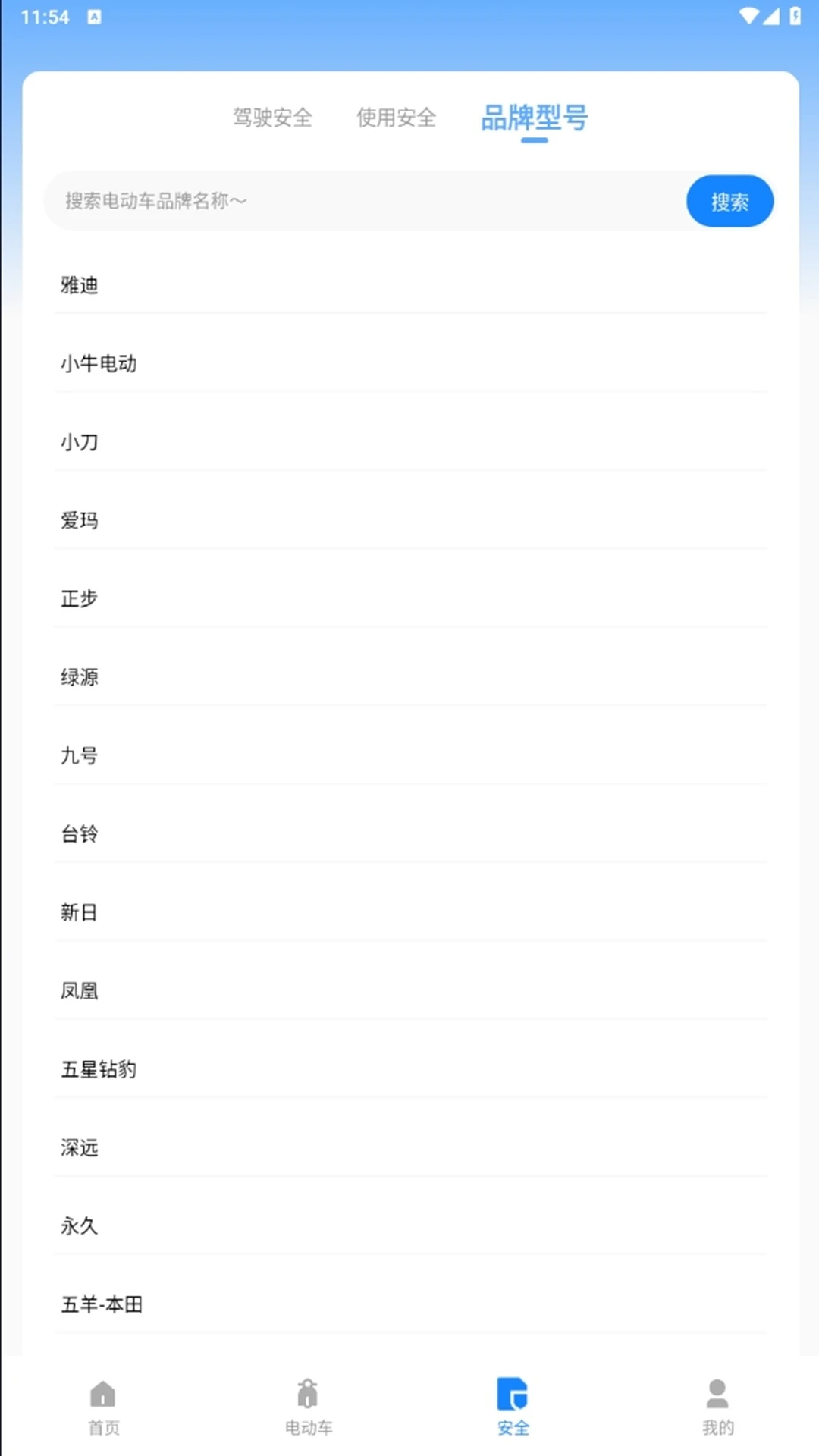Click the brand search input field
819x1456 pixels.
(341, 200)
